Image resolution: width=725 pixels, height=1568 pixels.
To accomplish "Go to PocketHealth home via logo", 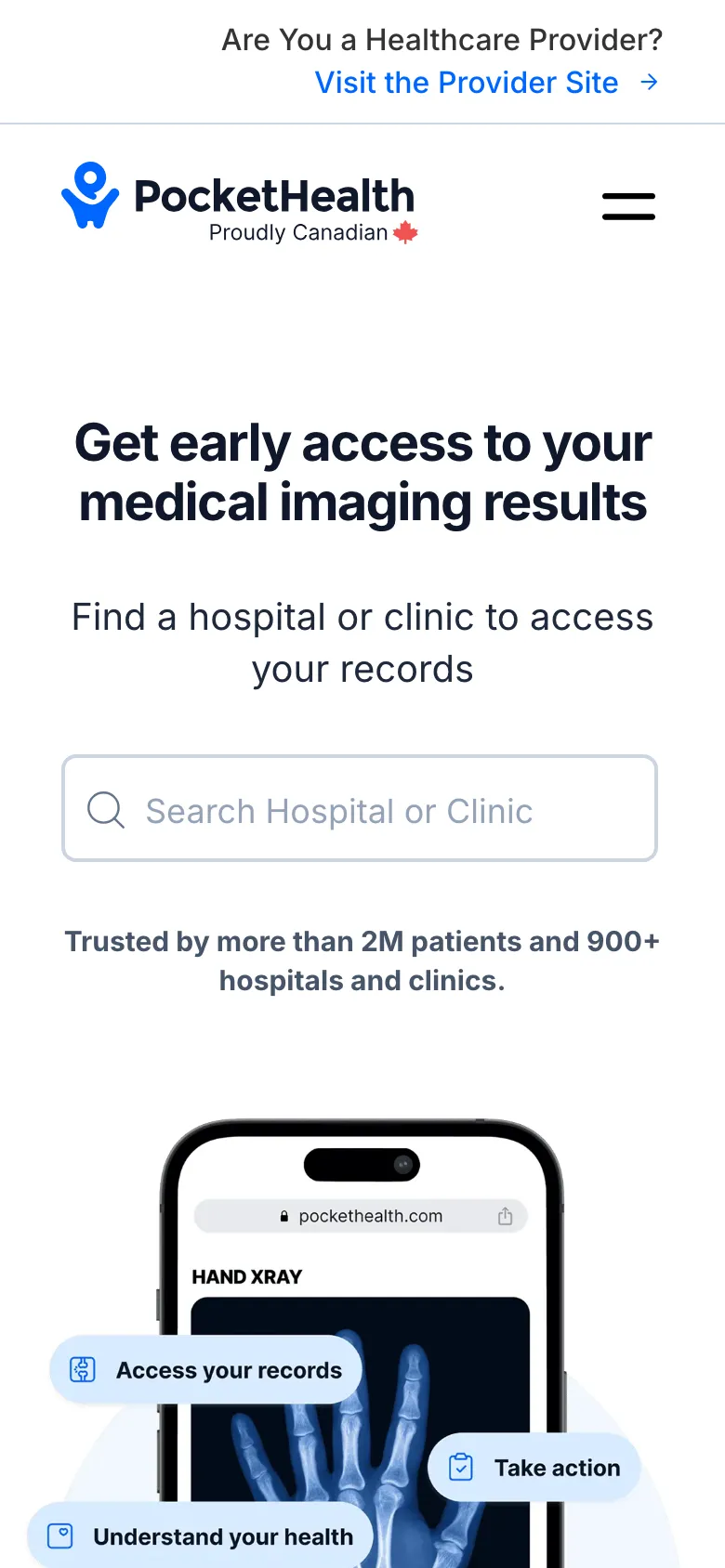I will pos(240,203).
